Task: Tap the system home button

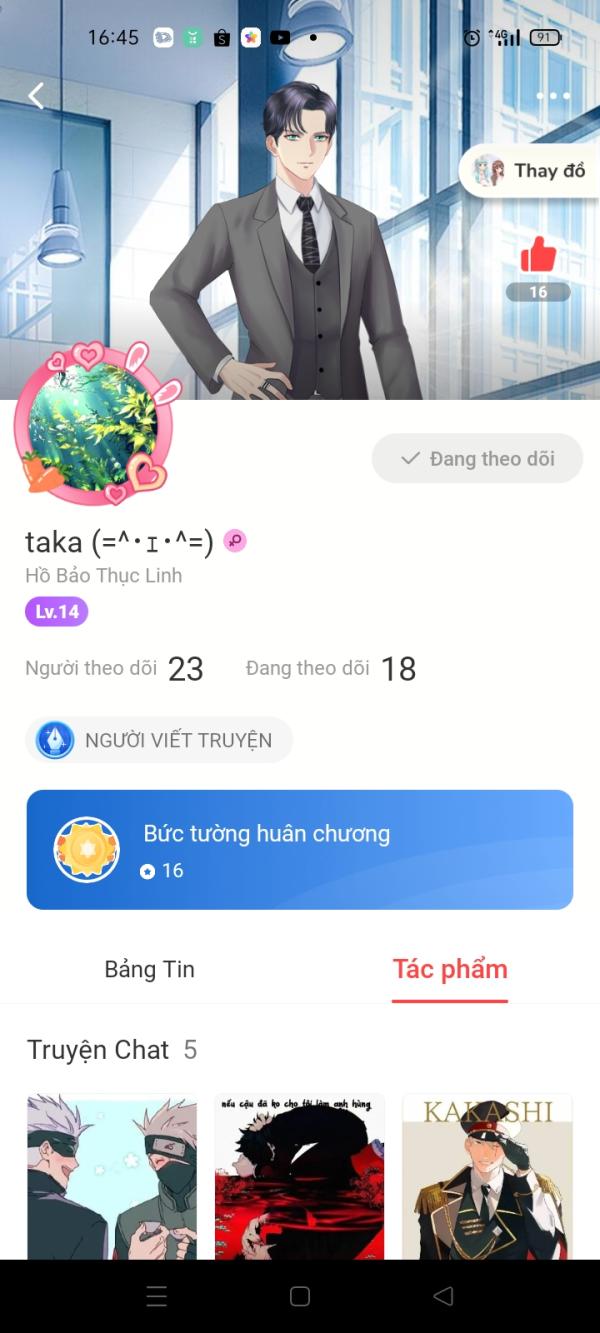Action: [x=300, y=1296]
